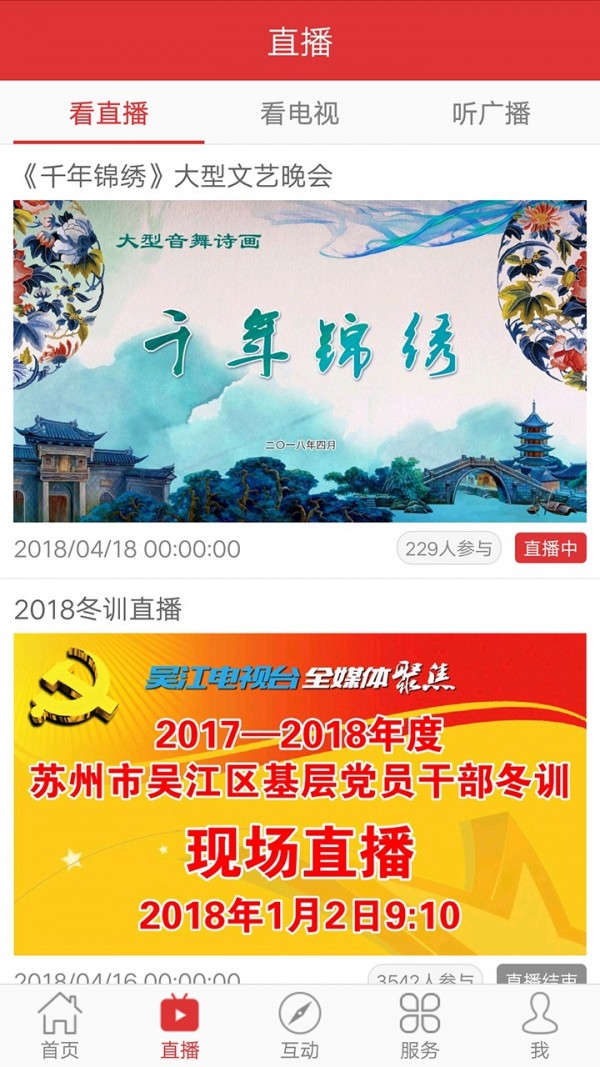Screen dimensions: 600x1067
Task: Go to the 我 profile tab
Action: (x=539, y=1025)
